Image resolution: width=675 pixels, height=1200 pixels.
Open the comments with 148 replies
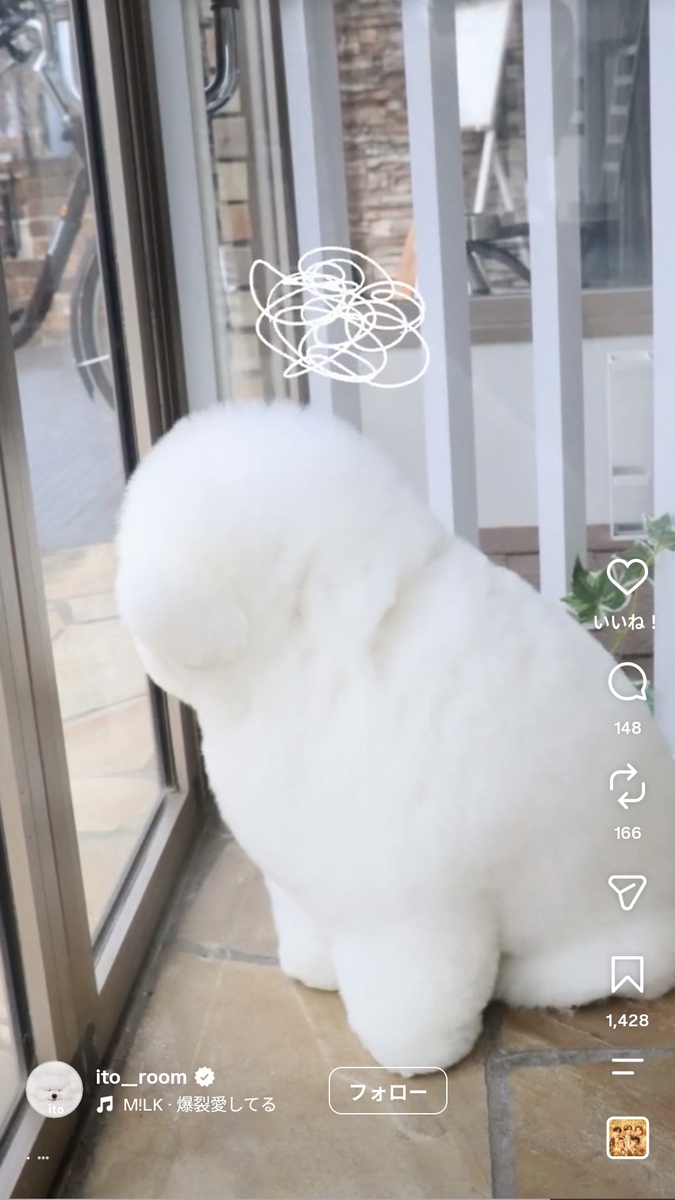(627, 683)
